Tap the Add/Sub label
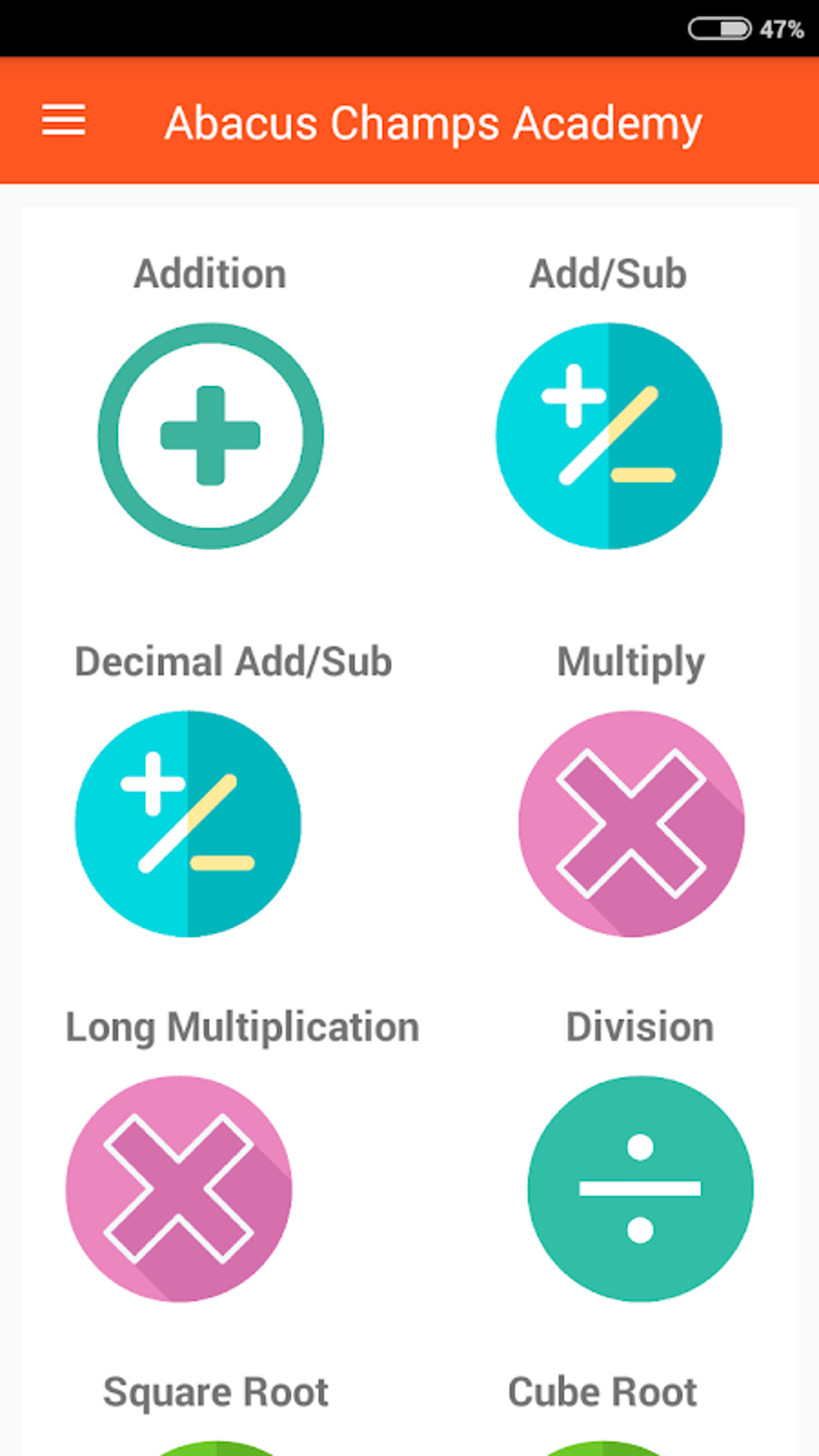Image resolution: width=819 pixels, height=1456 pixels. 608,273
